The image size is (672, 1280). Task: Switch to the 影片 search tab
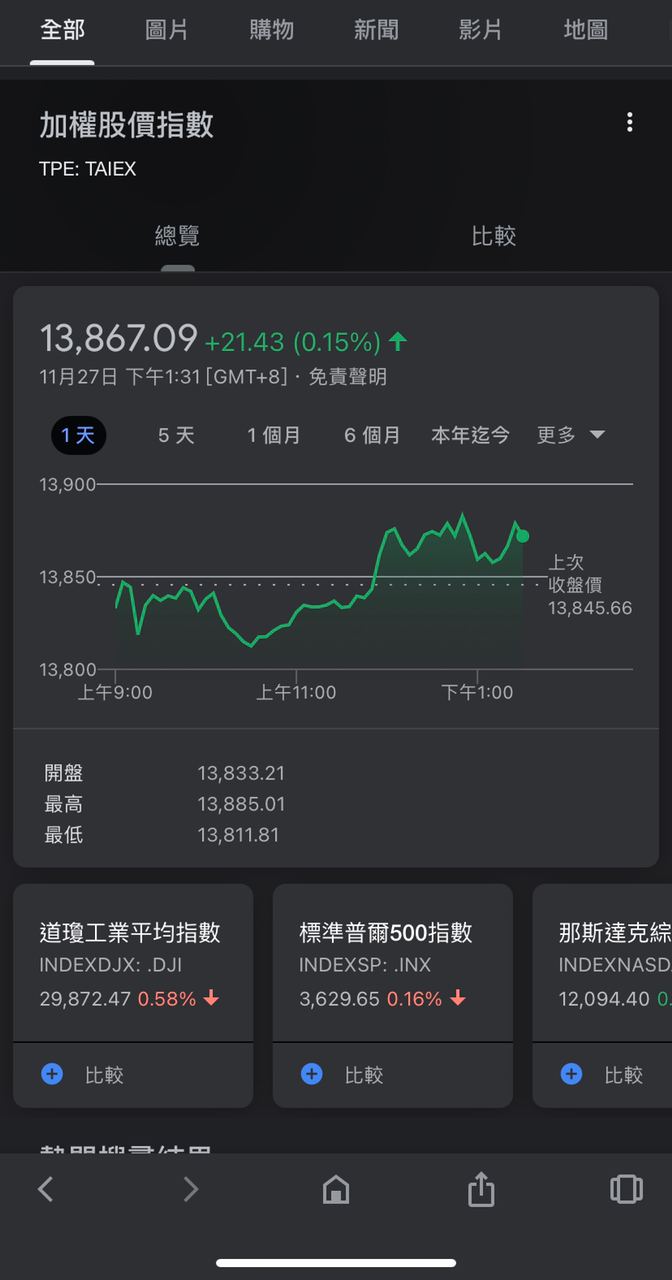(x=480, y=30)
